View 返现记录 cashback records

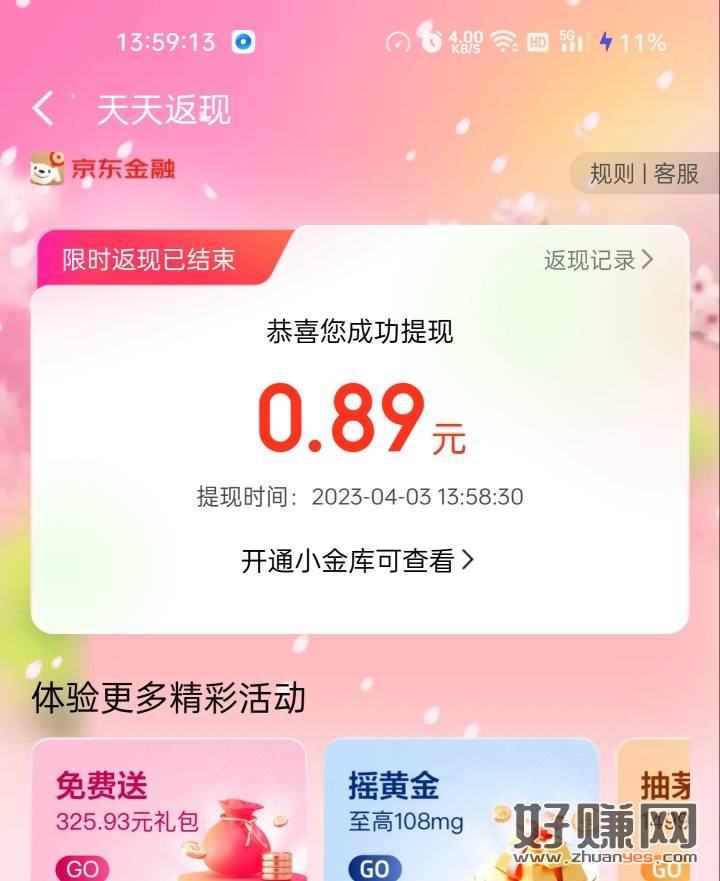[598, 260]
